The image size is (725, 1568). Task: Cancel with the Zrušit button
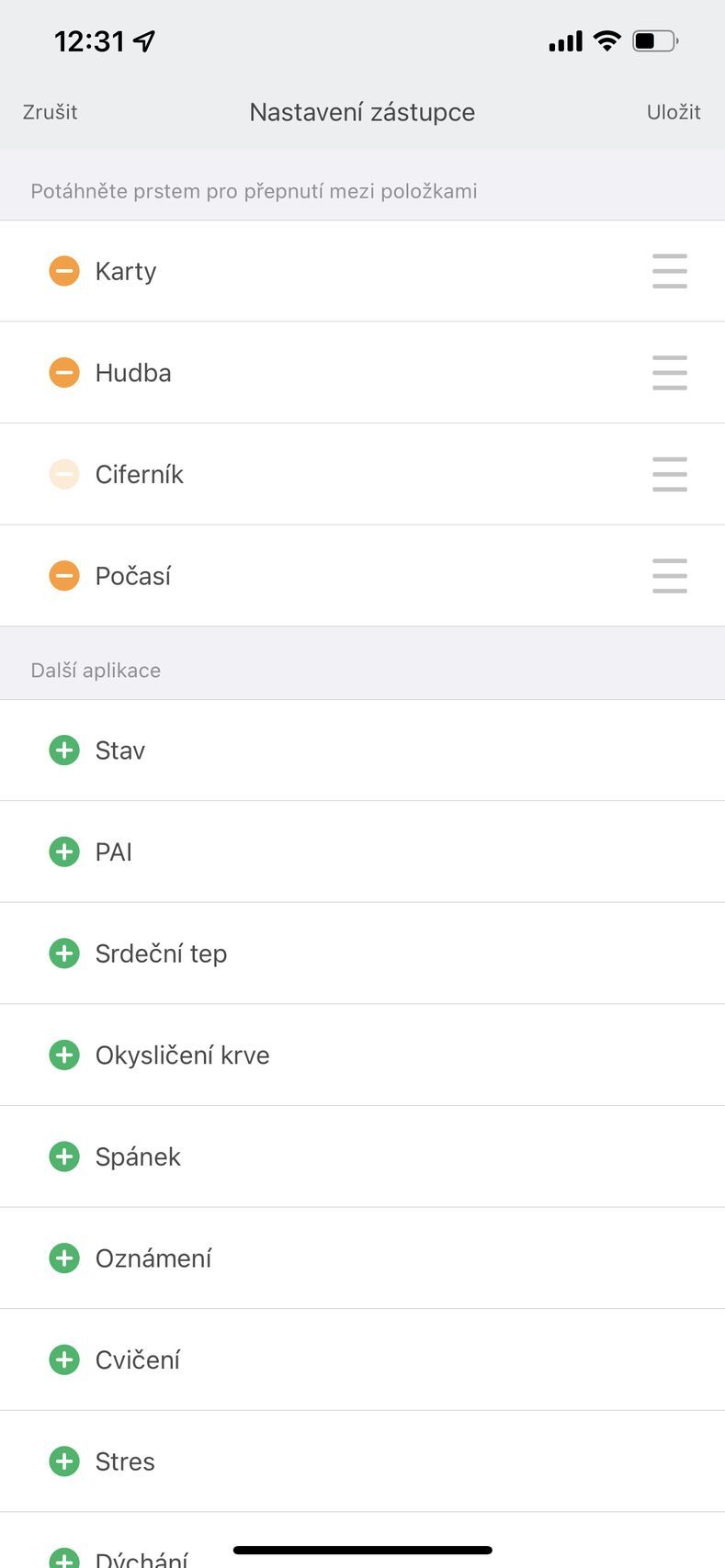47,111
